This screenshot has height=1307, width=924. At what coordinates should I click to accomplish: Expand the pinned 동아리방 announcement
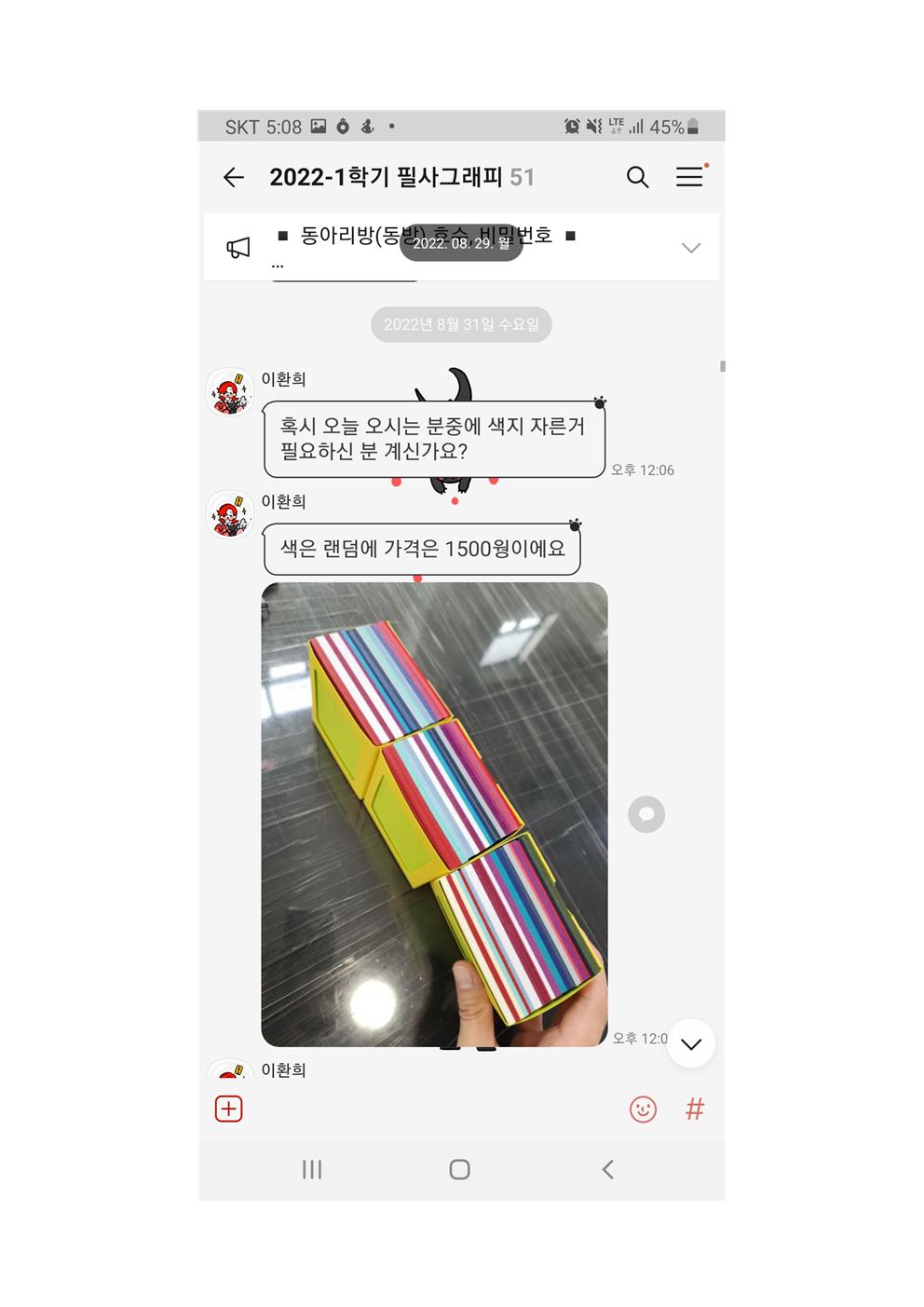690,248
